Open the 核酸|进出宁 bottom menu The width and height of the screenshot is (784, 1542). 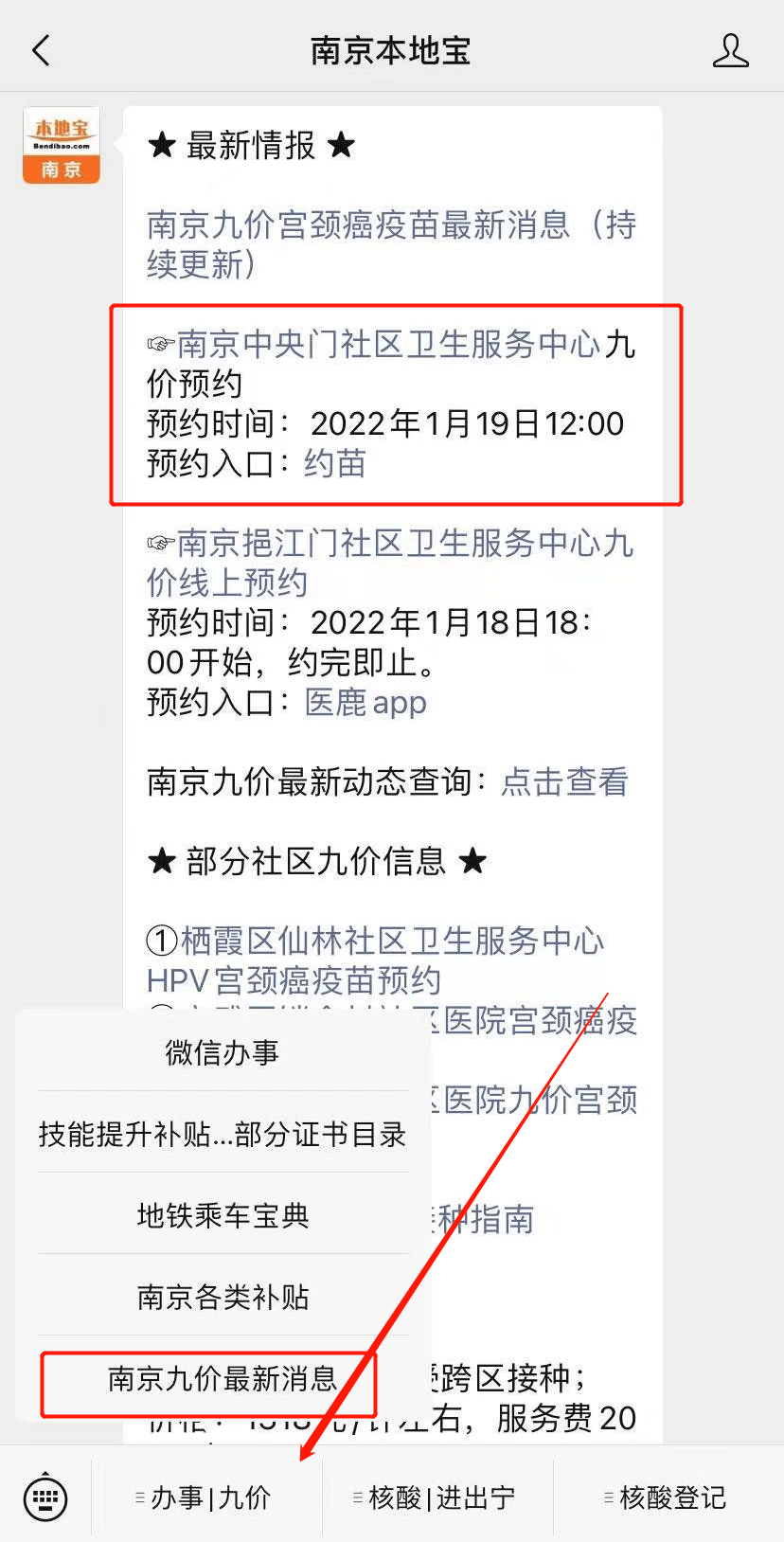click(x=437, y=1497)
